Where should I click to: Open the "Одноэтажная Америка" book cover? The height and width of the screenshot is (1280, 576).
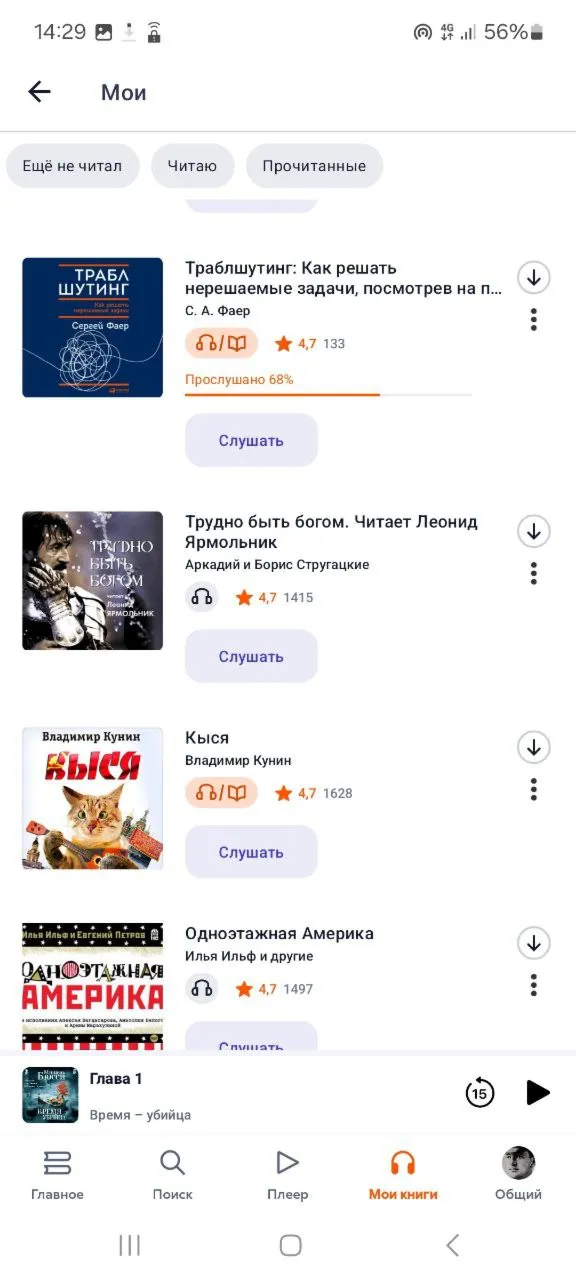[x=92, y=986]
